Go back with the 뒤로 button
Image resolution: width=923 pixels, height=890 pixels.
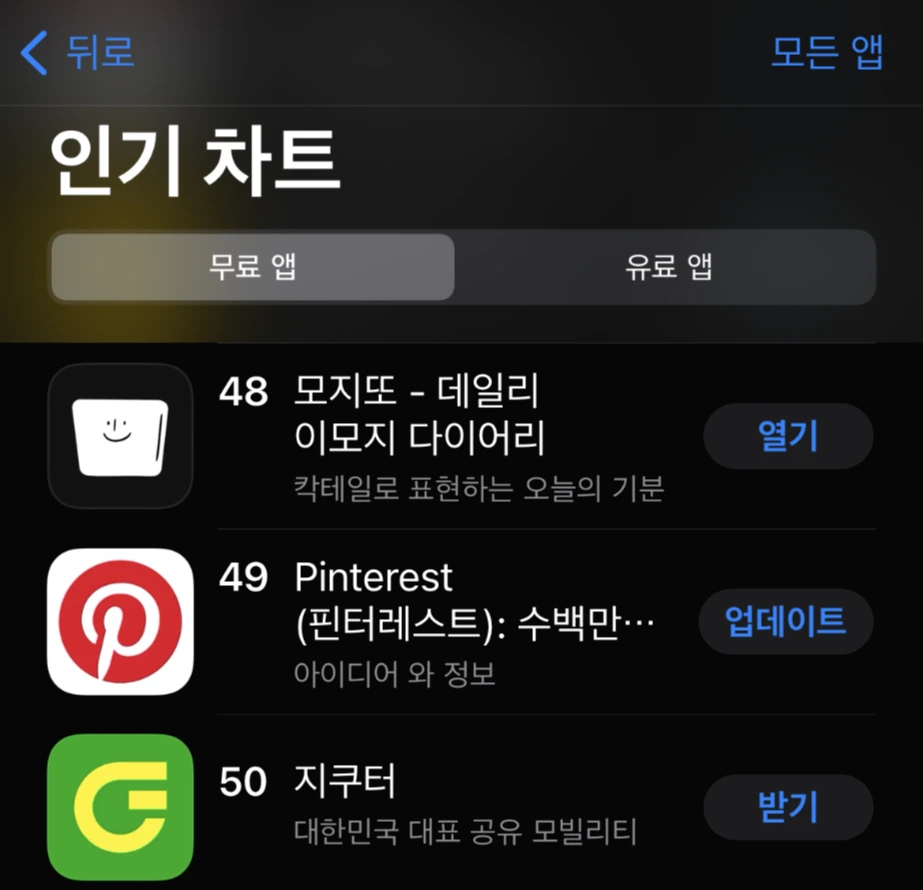pyautogui.click(x=77, y=53)
